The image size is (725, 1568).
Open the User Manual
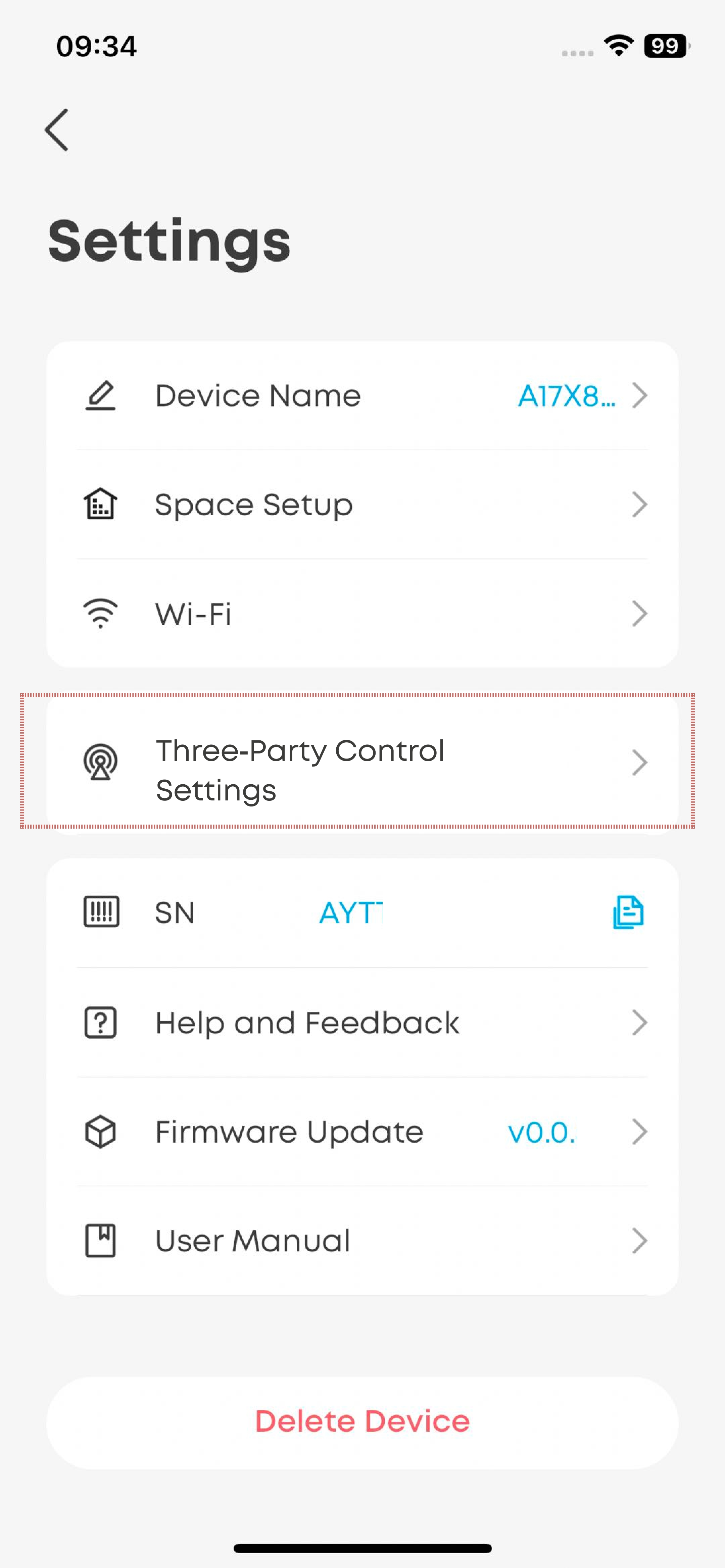pos(362,1241)
